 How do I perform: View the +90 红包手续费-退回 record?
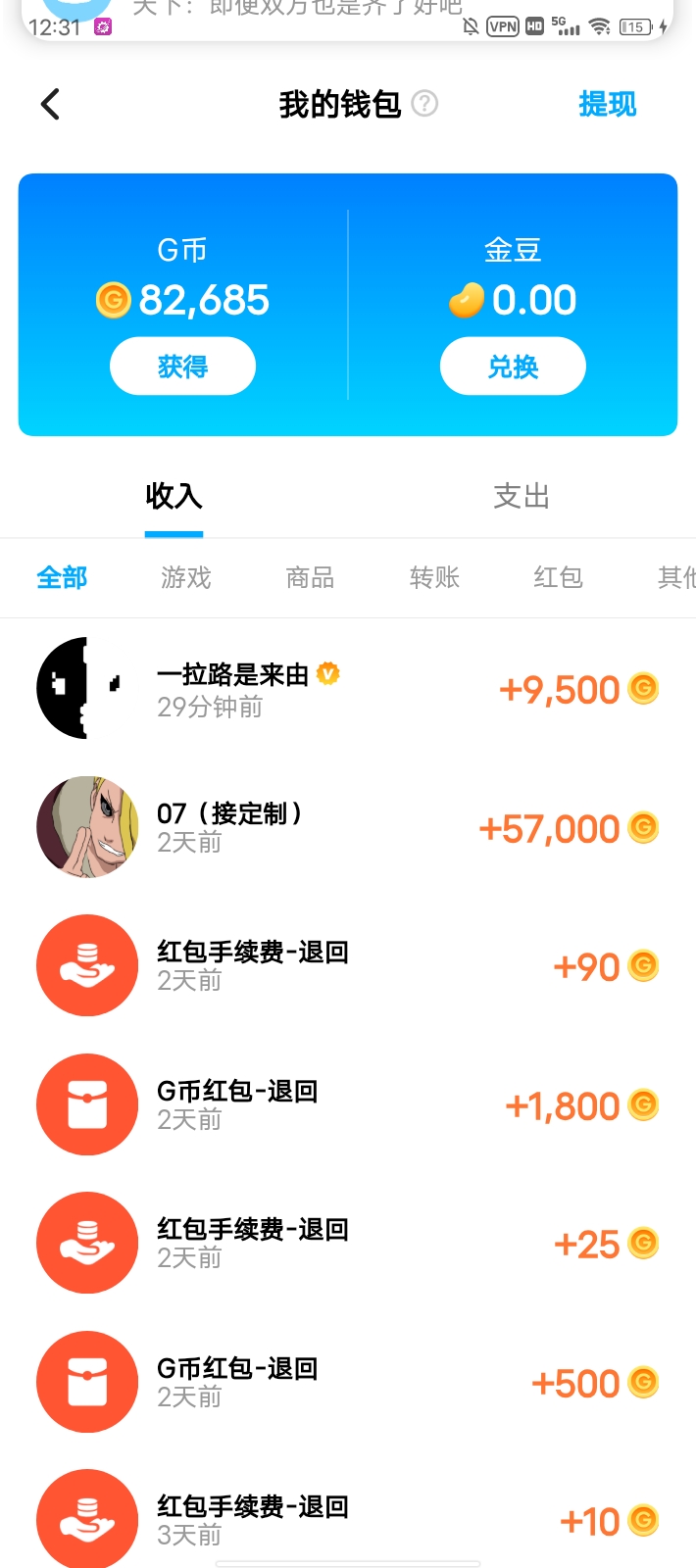click(348, 966)
